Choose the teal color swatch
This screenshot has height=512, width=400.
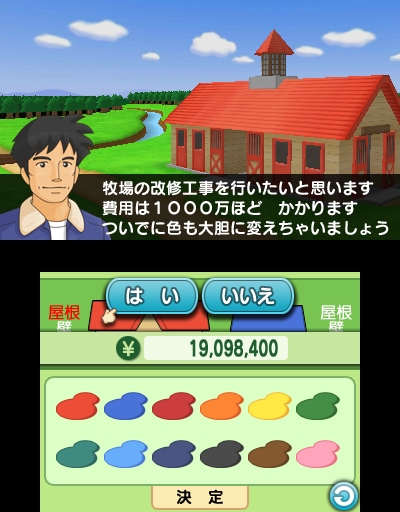click(78, 454)
